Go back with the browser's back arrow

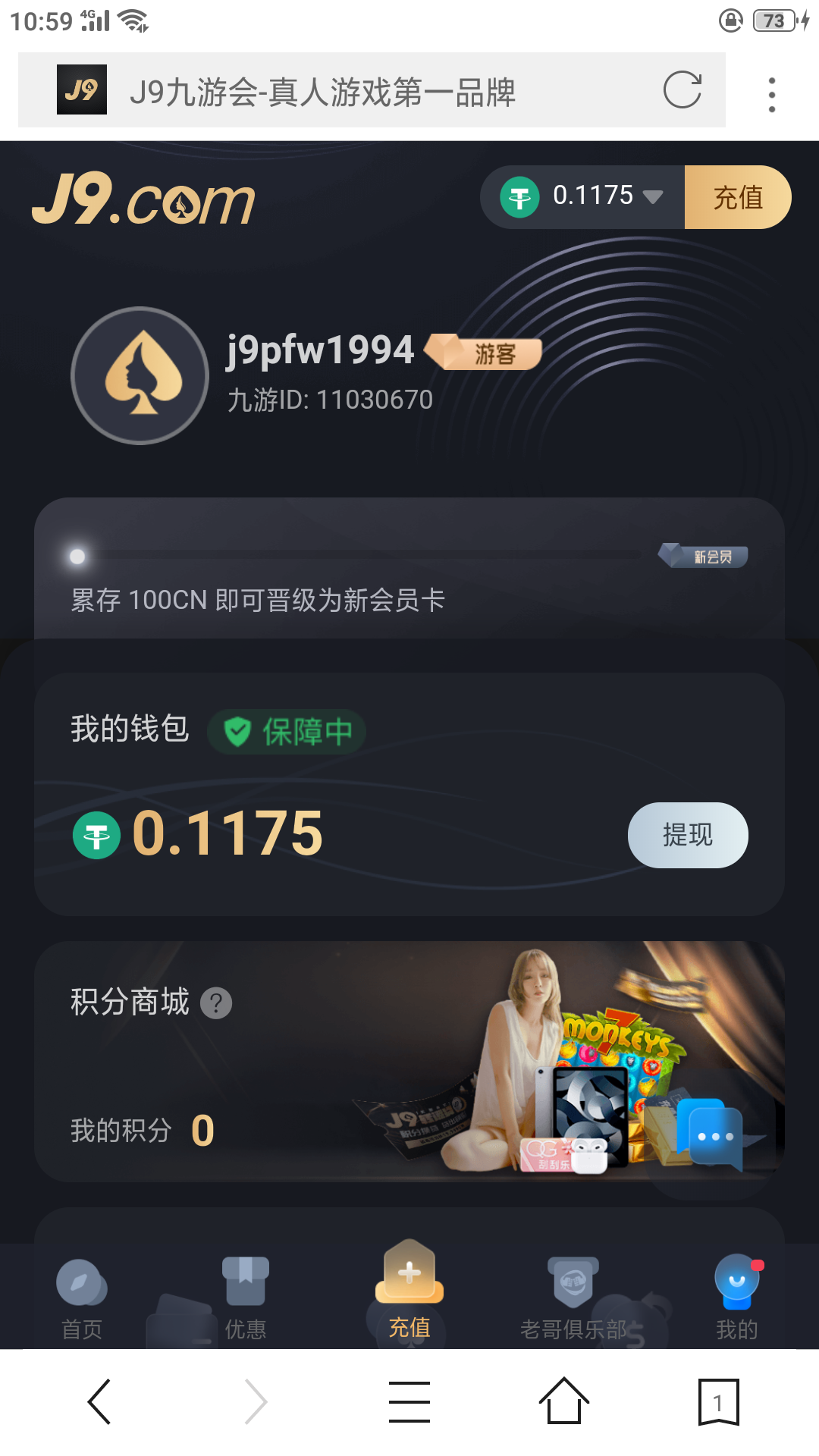coord(99,1401)
